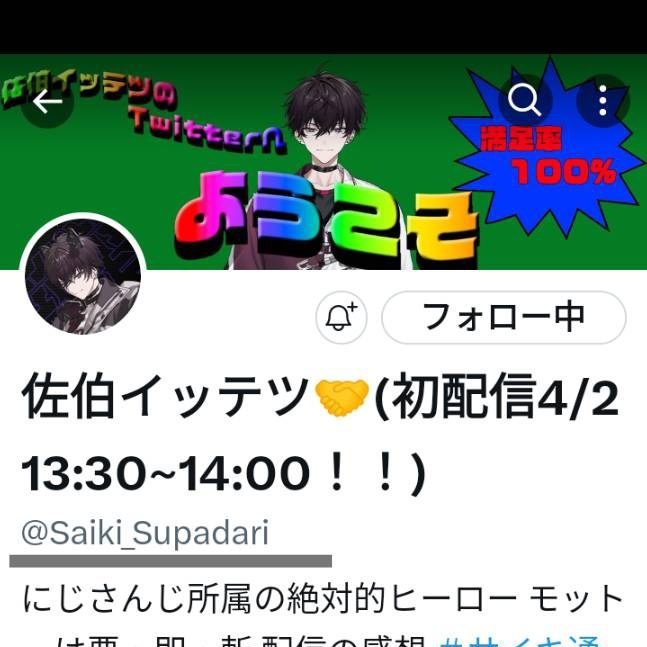
Task: Open the three-dot overflow menu
Action: click(x=603, y=101)
